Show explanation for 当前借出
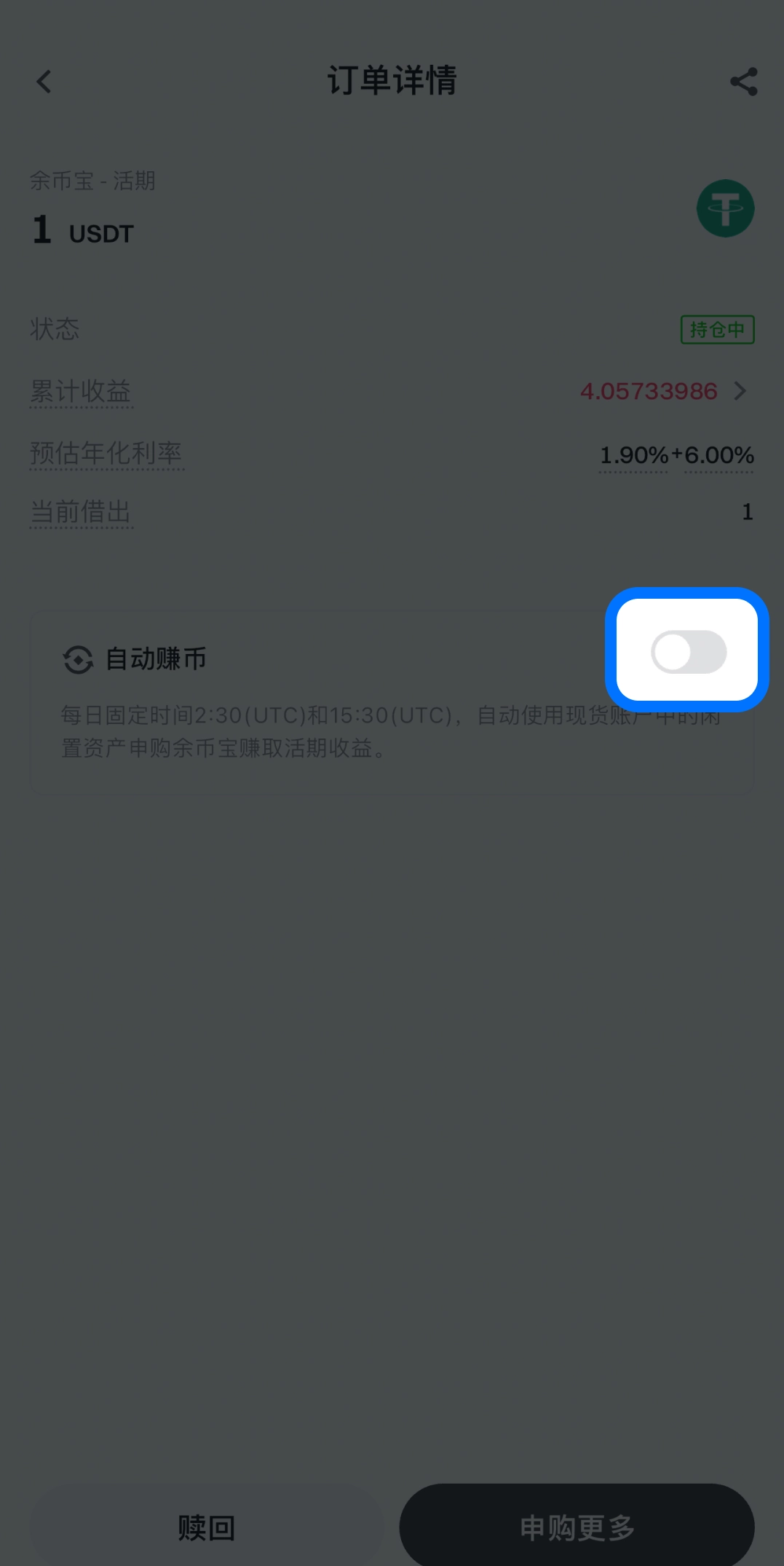784x1566 pixels. click(x=81, y=512)
